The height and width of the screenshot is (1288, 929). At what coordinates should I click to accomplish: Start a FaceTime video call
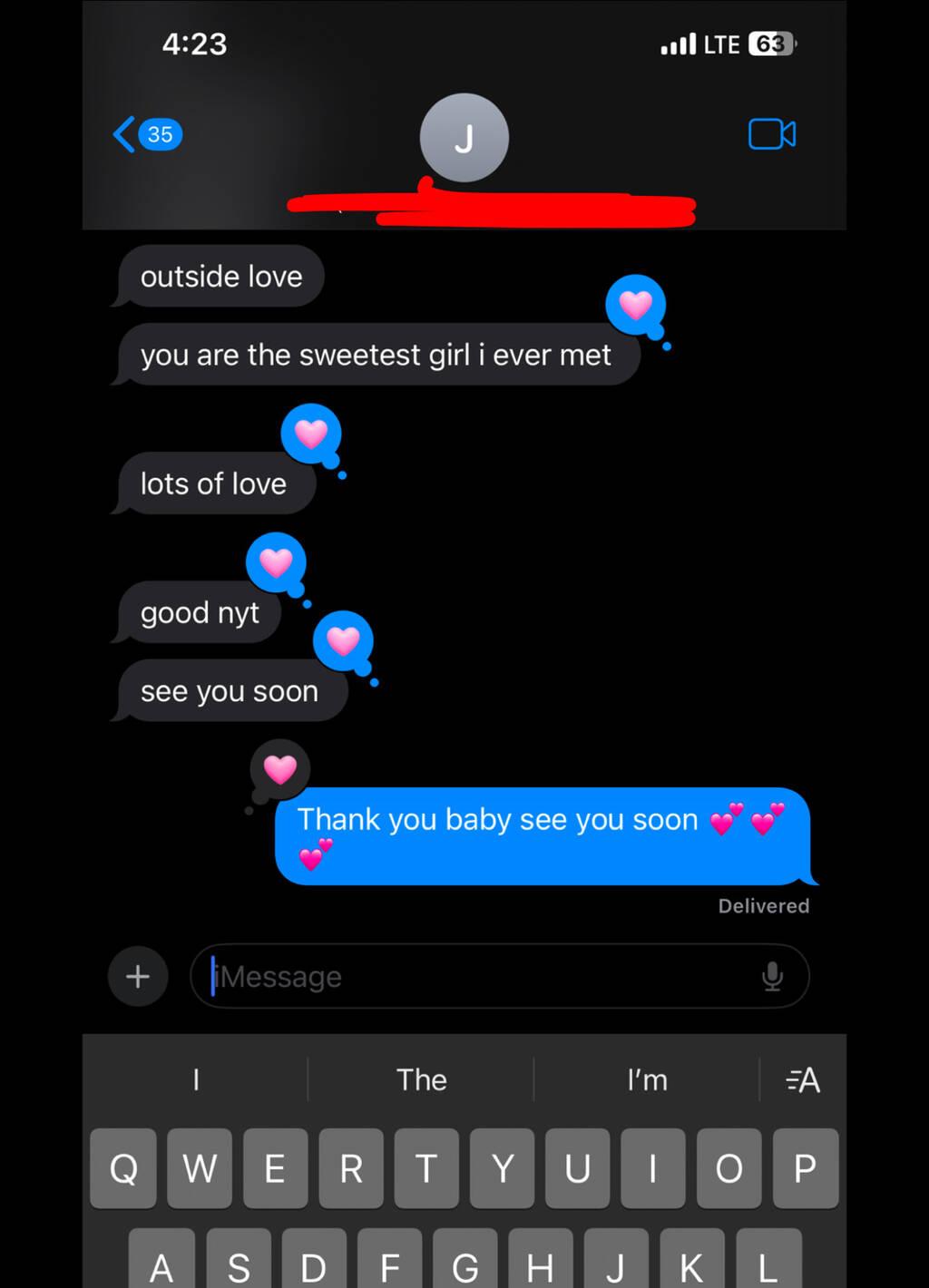click(772, 134)
